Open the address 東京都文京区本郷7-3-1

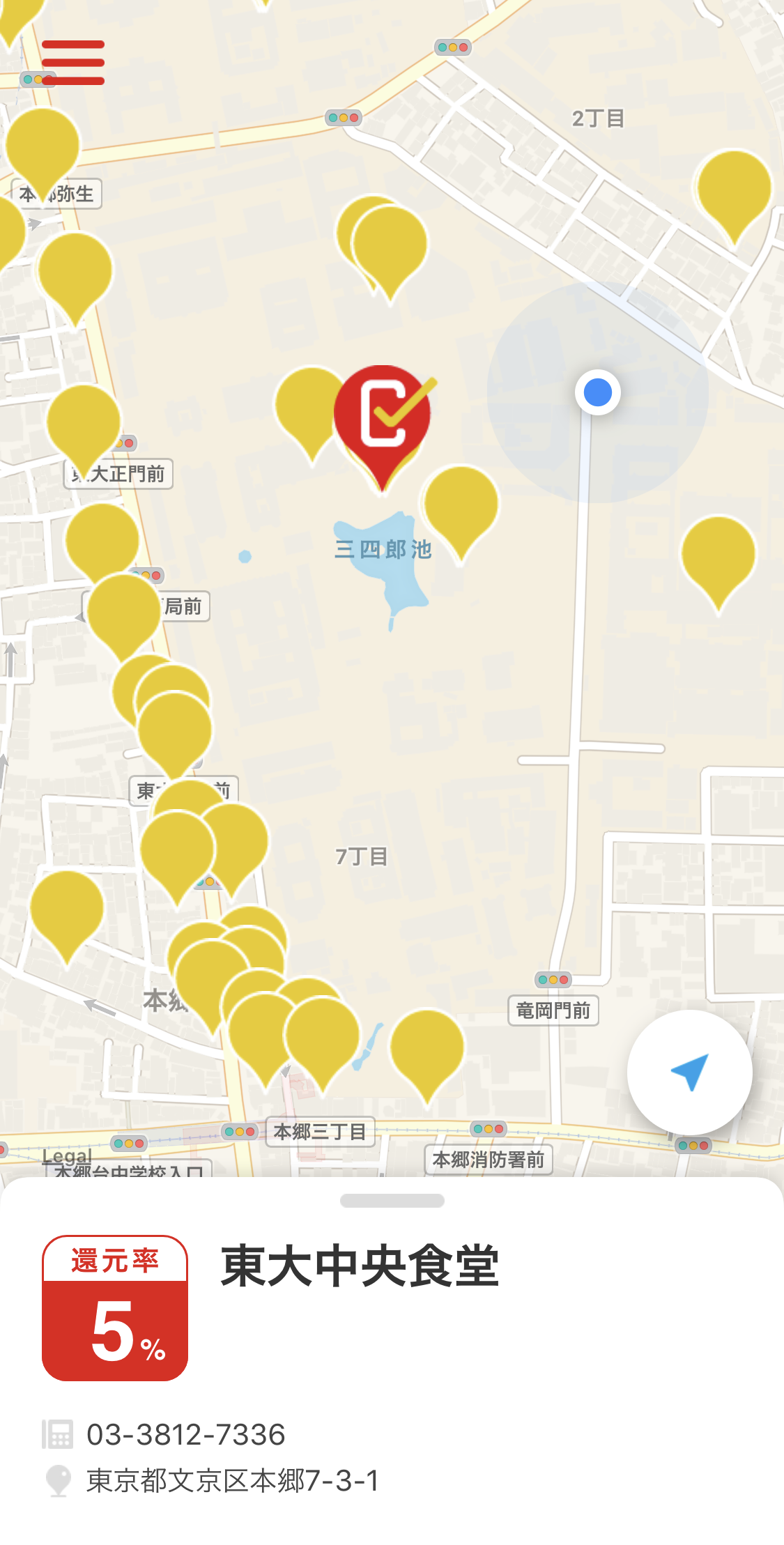click(233, 1481)
